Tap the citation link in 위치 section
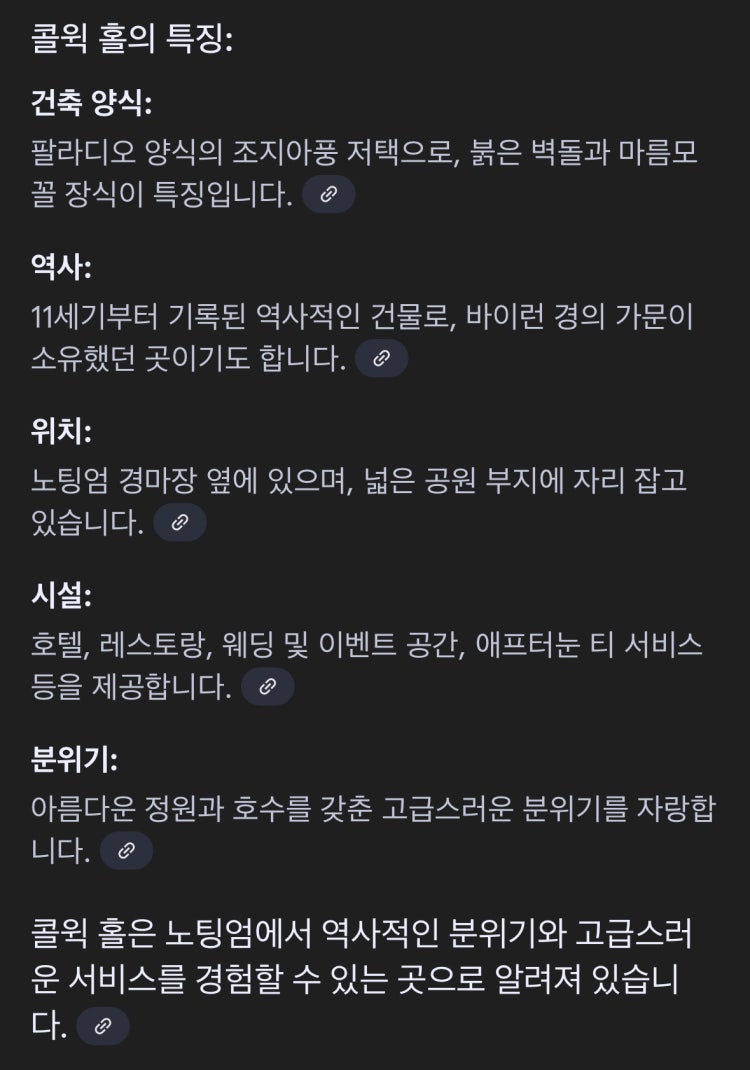This screenshot has height=1070, width=750. (180, 523)
